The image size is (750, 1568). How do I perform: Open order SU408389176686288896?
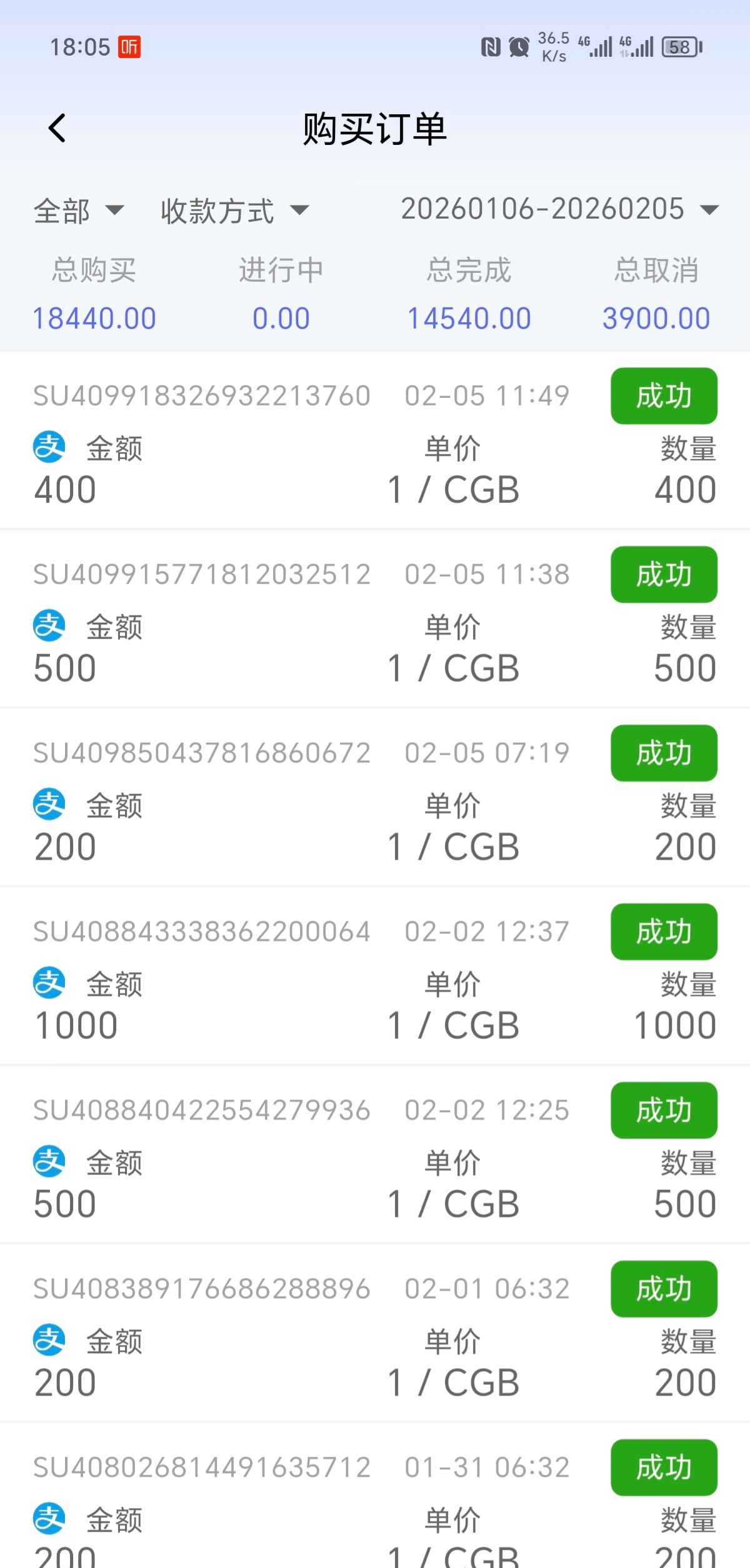click(201, 1289)
